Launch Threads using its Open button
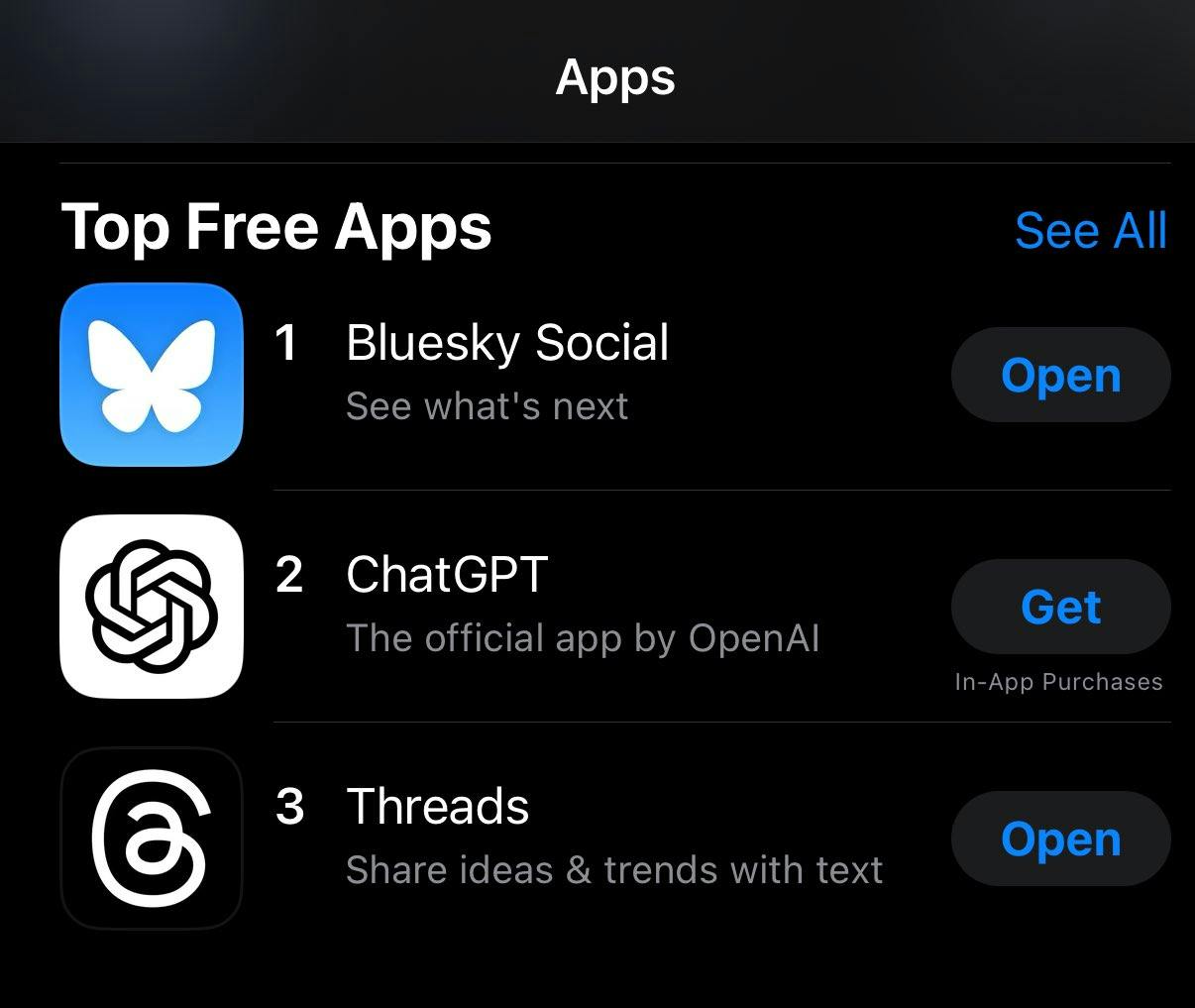 tap(1060, 839)
